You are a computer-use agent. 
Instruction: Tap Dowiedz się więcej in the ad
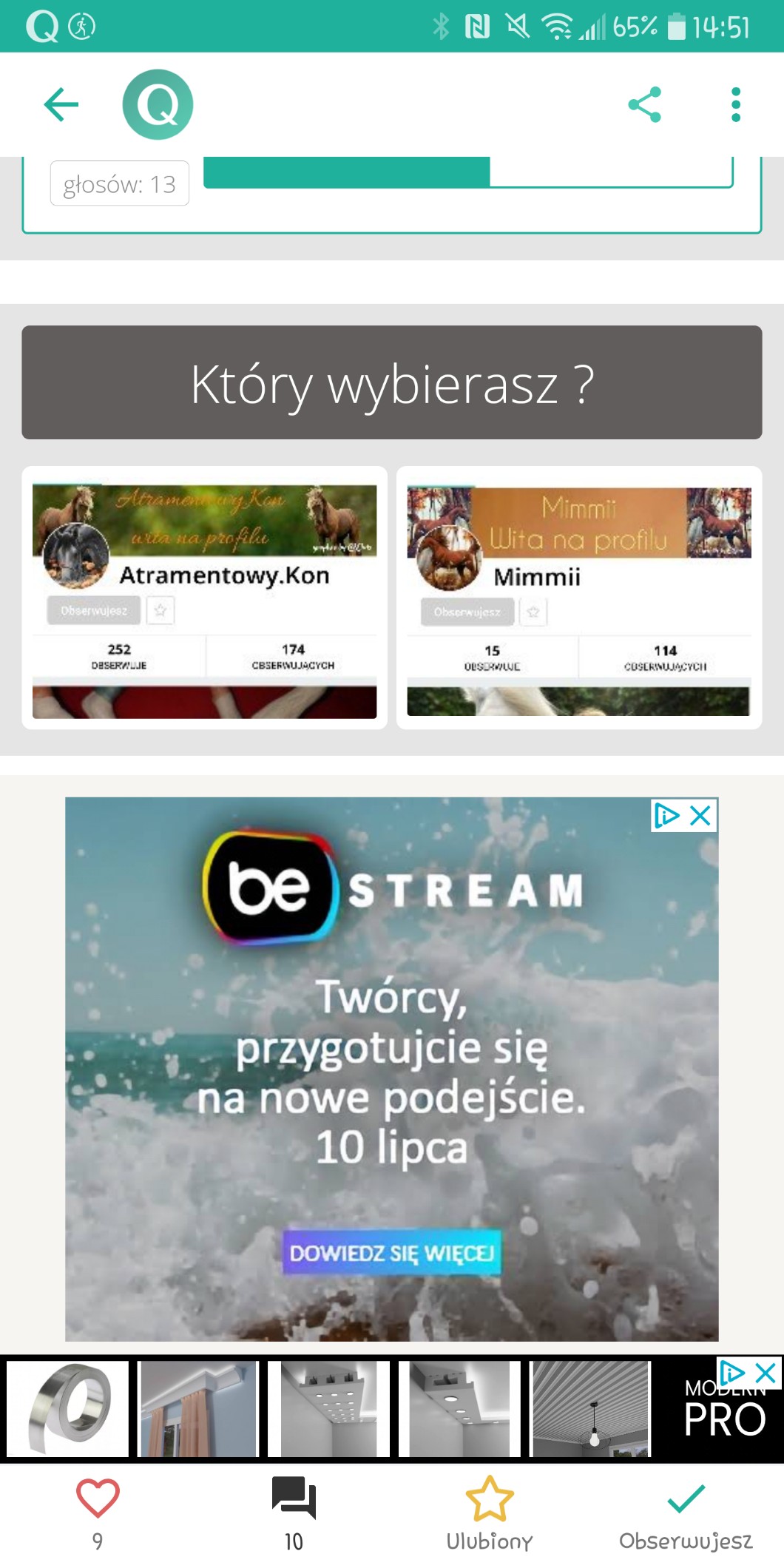coord(391,1252)
